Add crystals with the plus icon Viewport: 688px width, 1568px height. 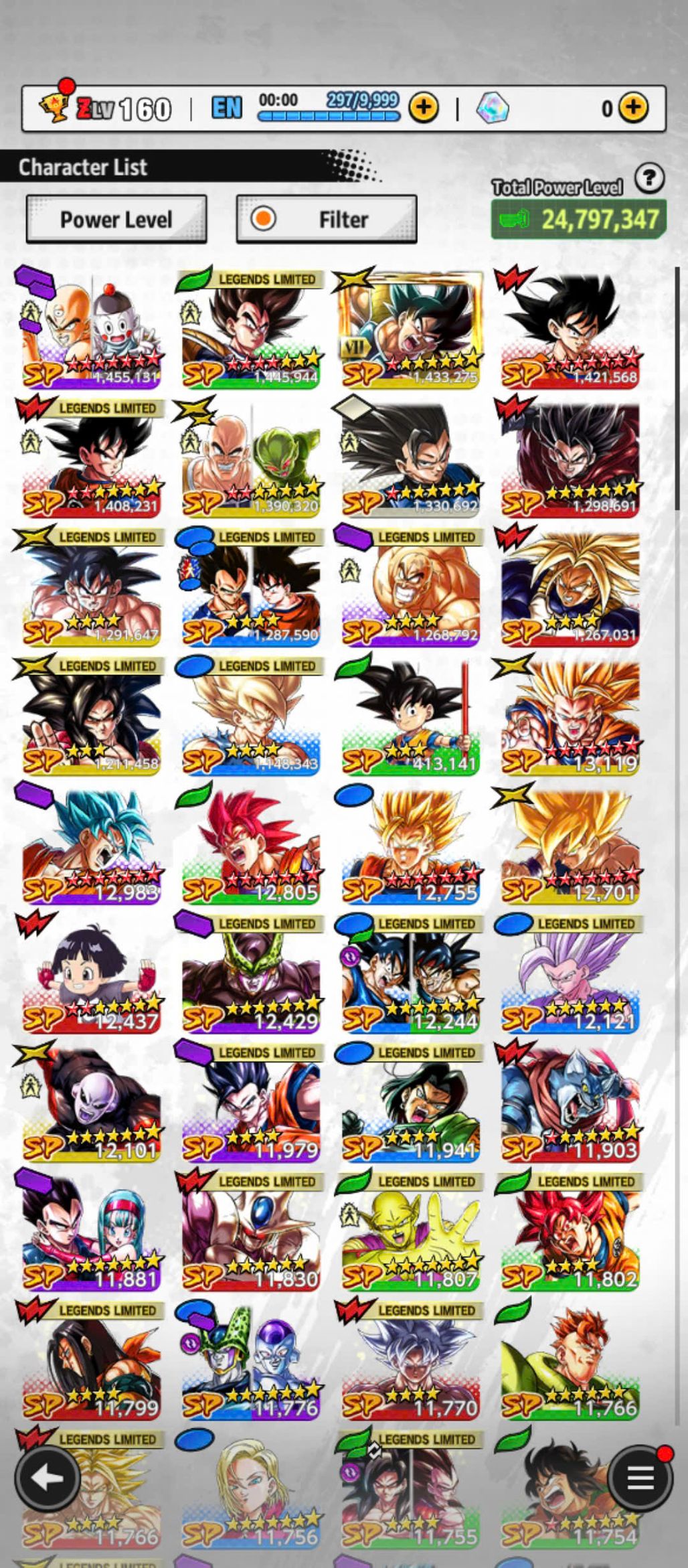point(632,107)
